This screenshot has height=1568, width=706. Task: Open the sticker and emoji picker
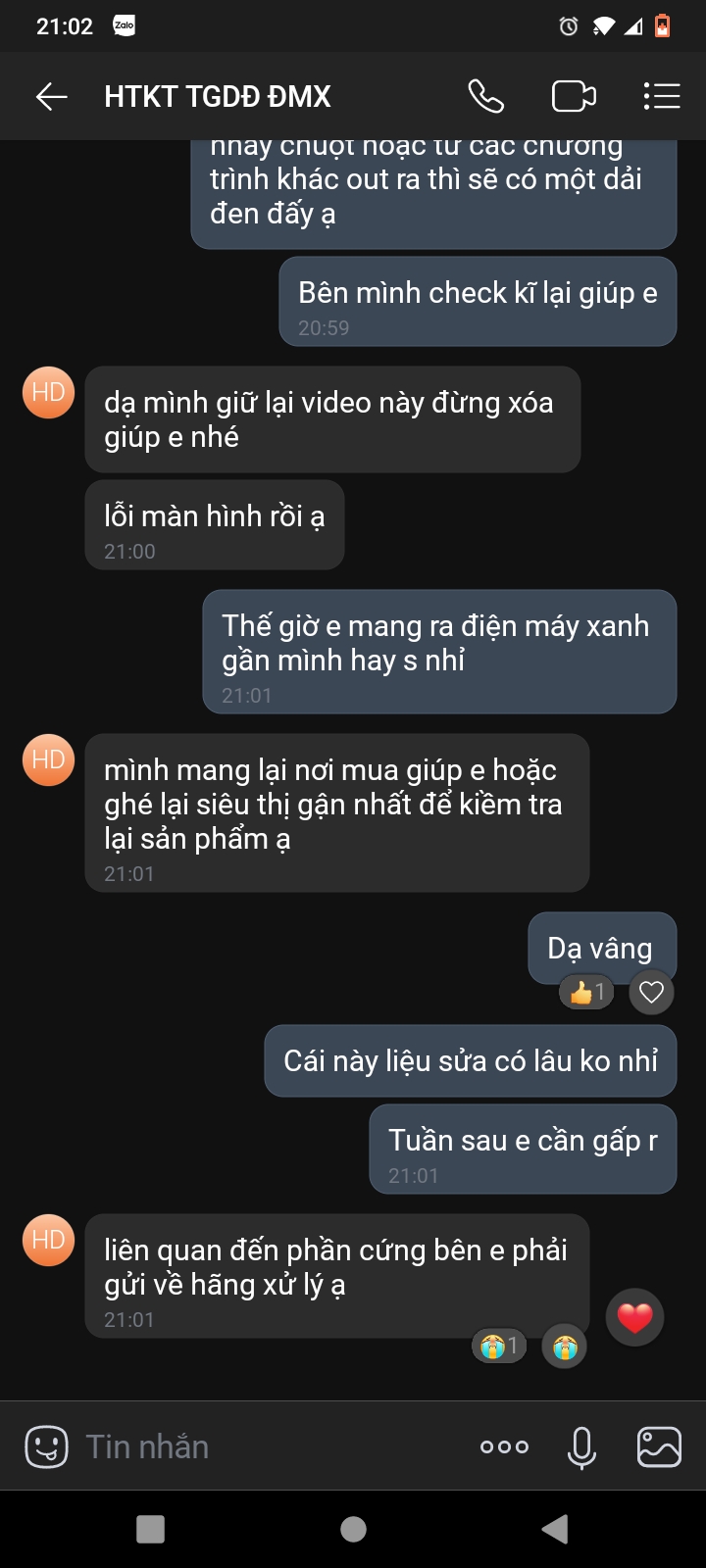pyautogui.click(x=46, y=1446)
